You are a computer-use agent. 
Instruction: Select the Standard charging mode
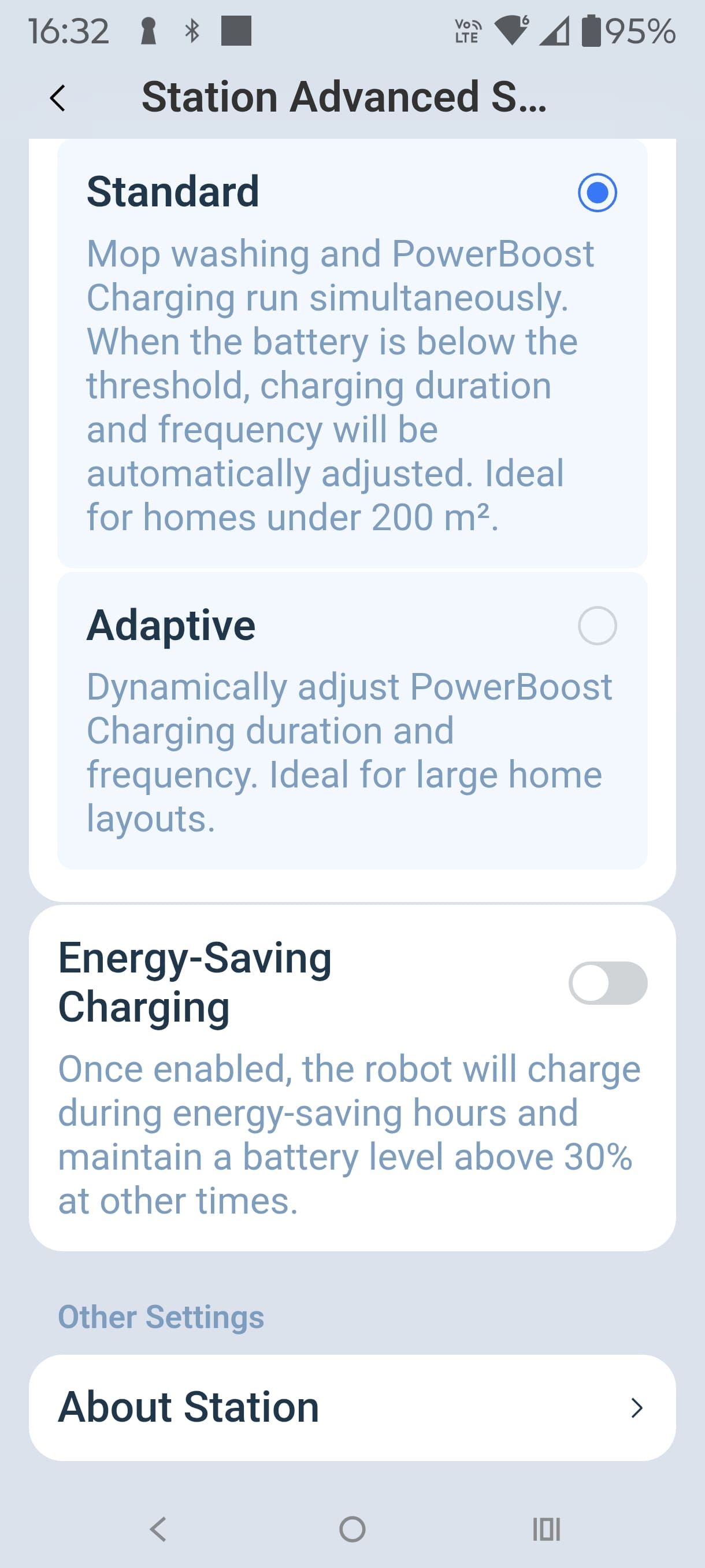coord(597,193)
